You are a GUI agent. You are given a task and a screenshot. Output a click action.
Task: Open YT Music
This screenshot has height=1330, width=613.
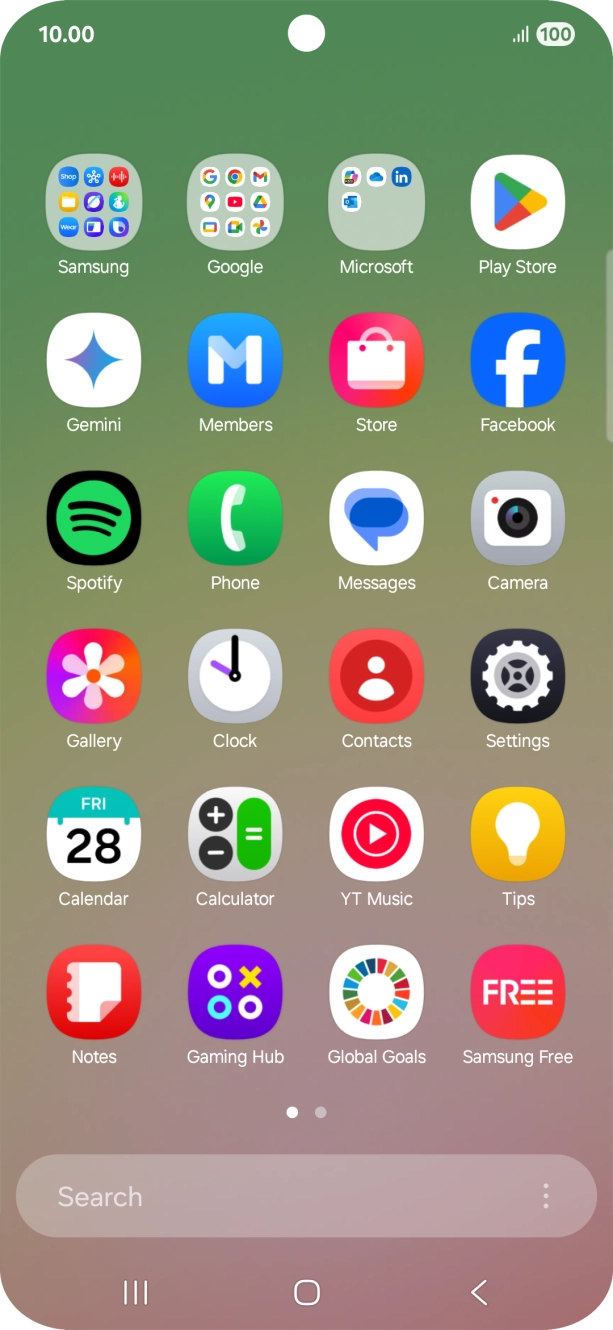click(376, 834)
